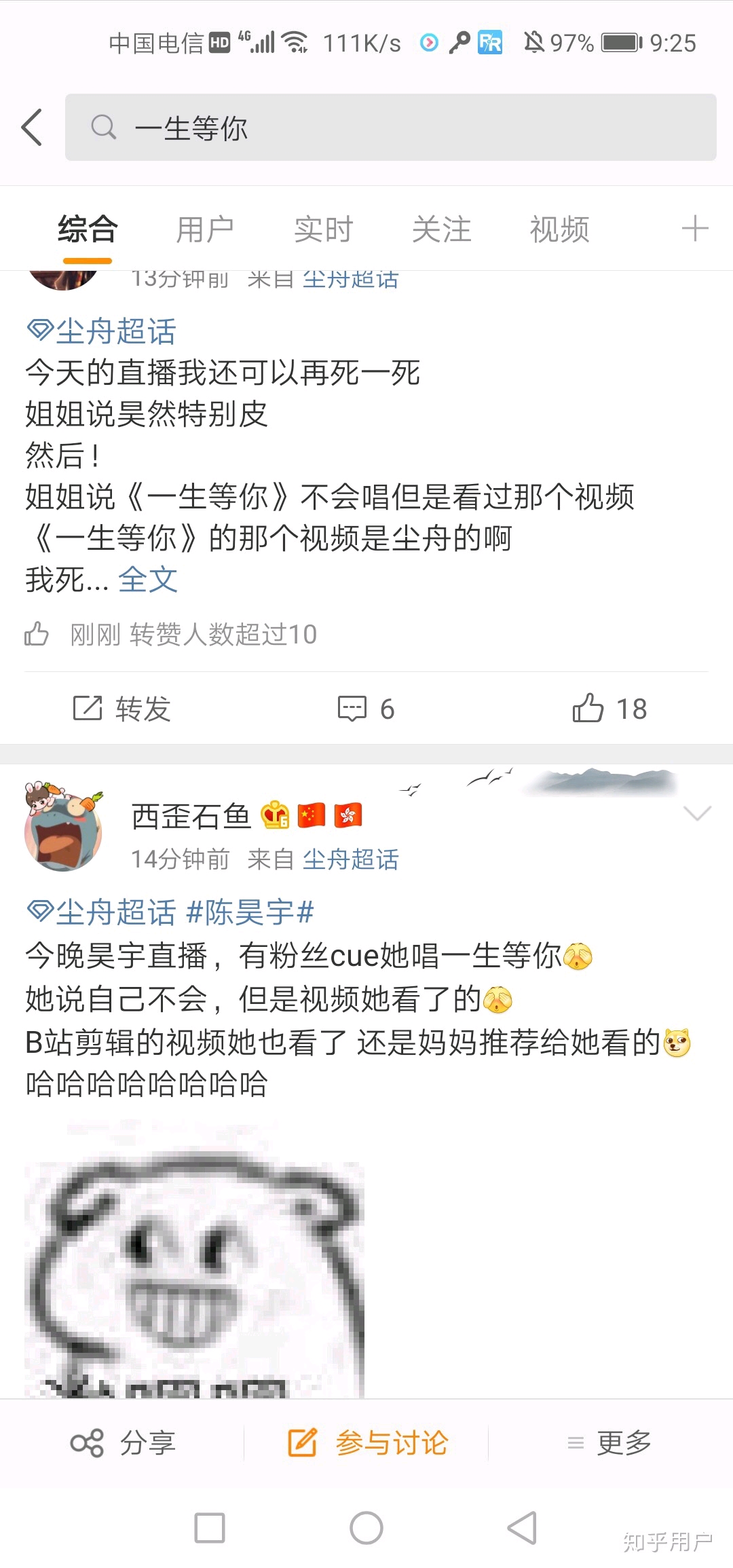Repost the first post with 转发
733x1568 pixels.
[122, 709]
